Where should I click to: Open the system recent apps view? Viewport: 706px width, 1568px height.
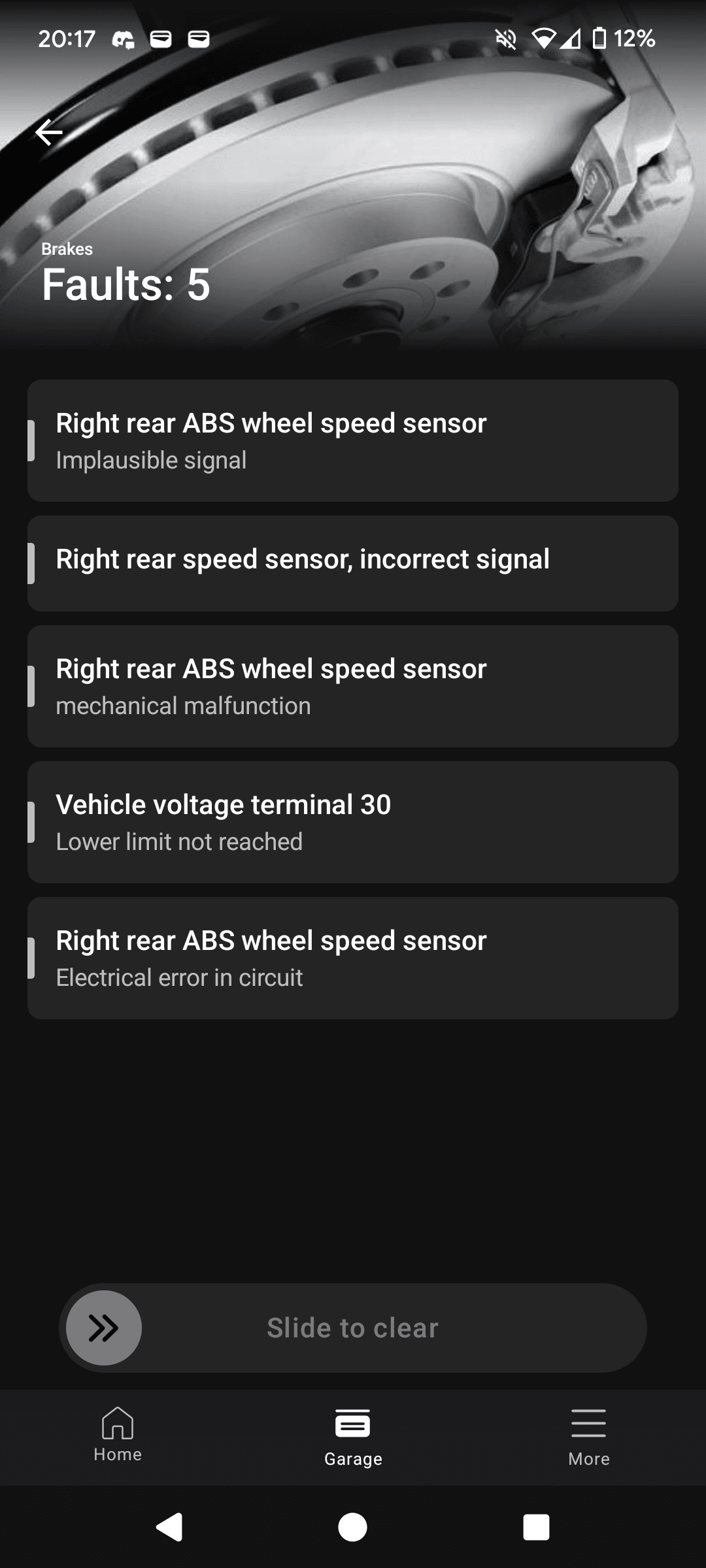tap(536, 1527)
